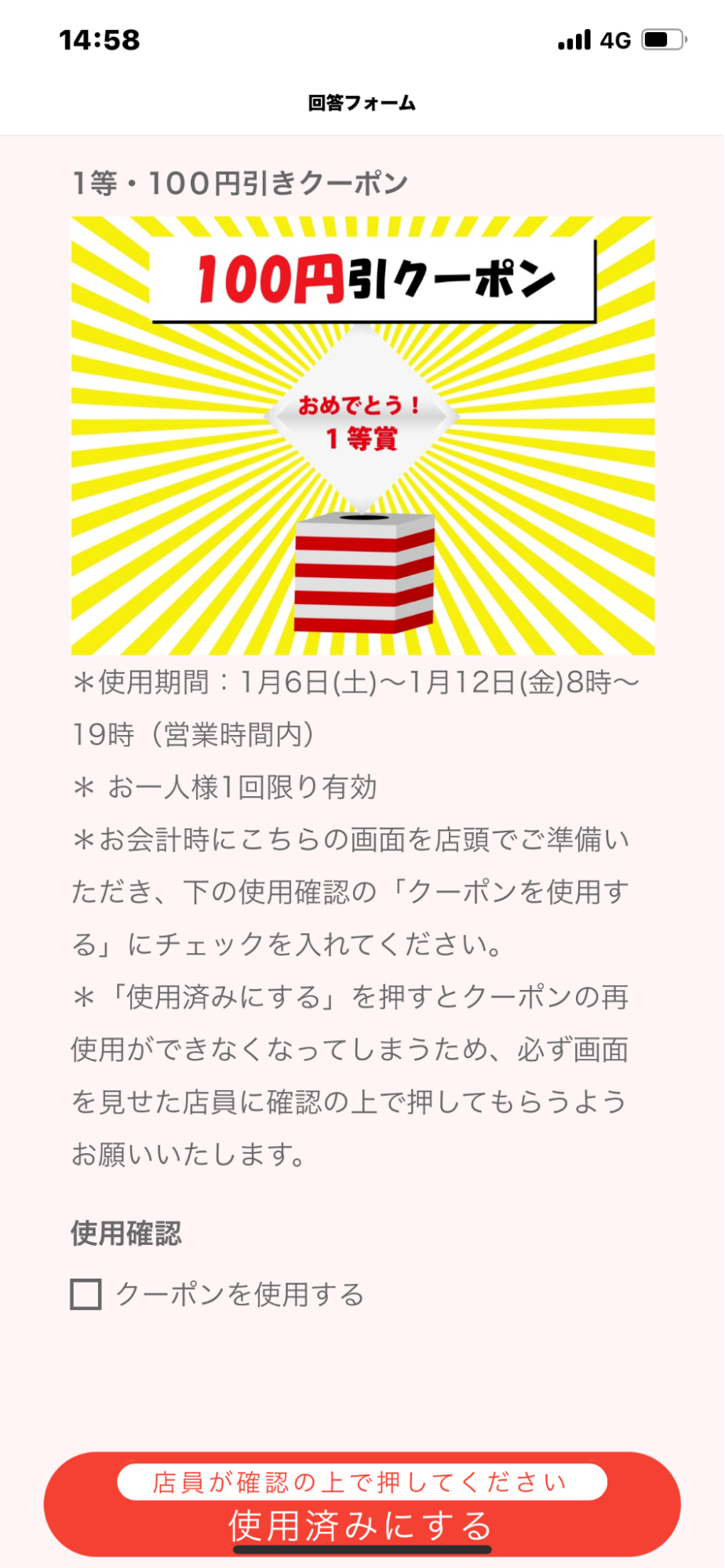Click the 使用確認 section heading
725x1568 pixels.
tap(126, 1233)
